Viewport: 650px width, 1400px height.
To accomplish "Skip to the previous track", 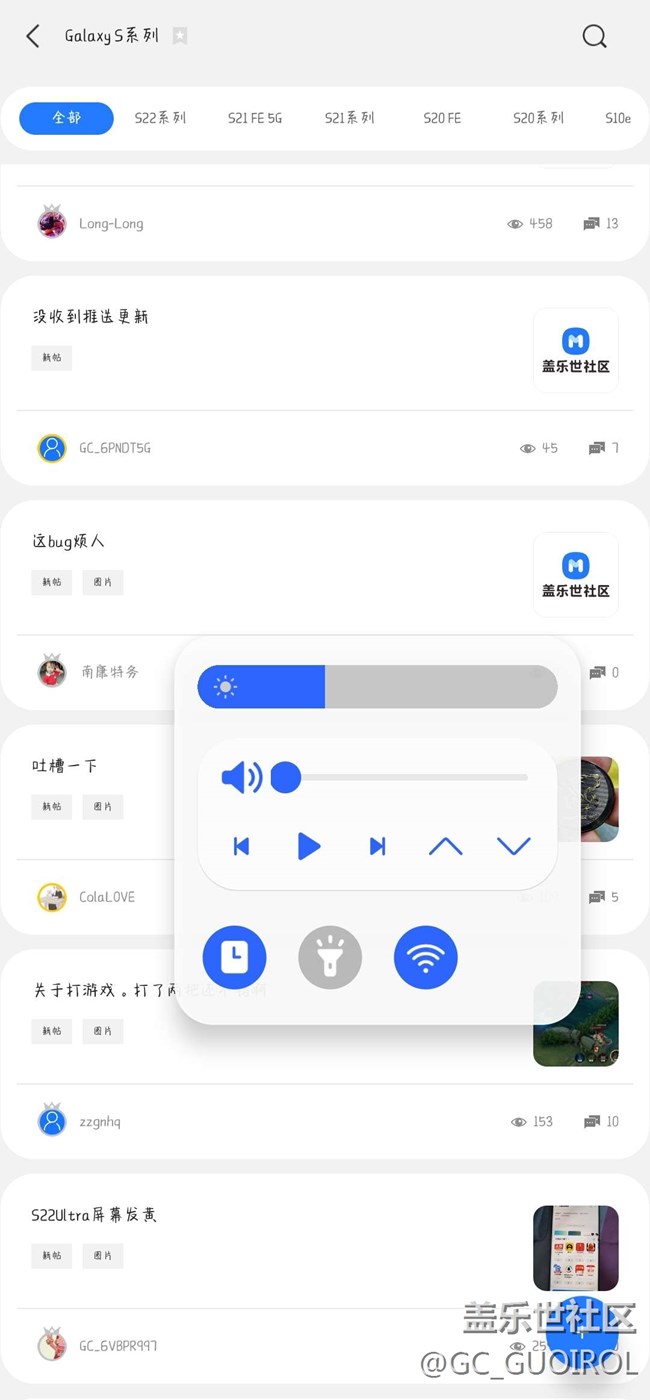I will coord(241,847).
